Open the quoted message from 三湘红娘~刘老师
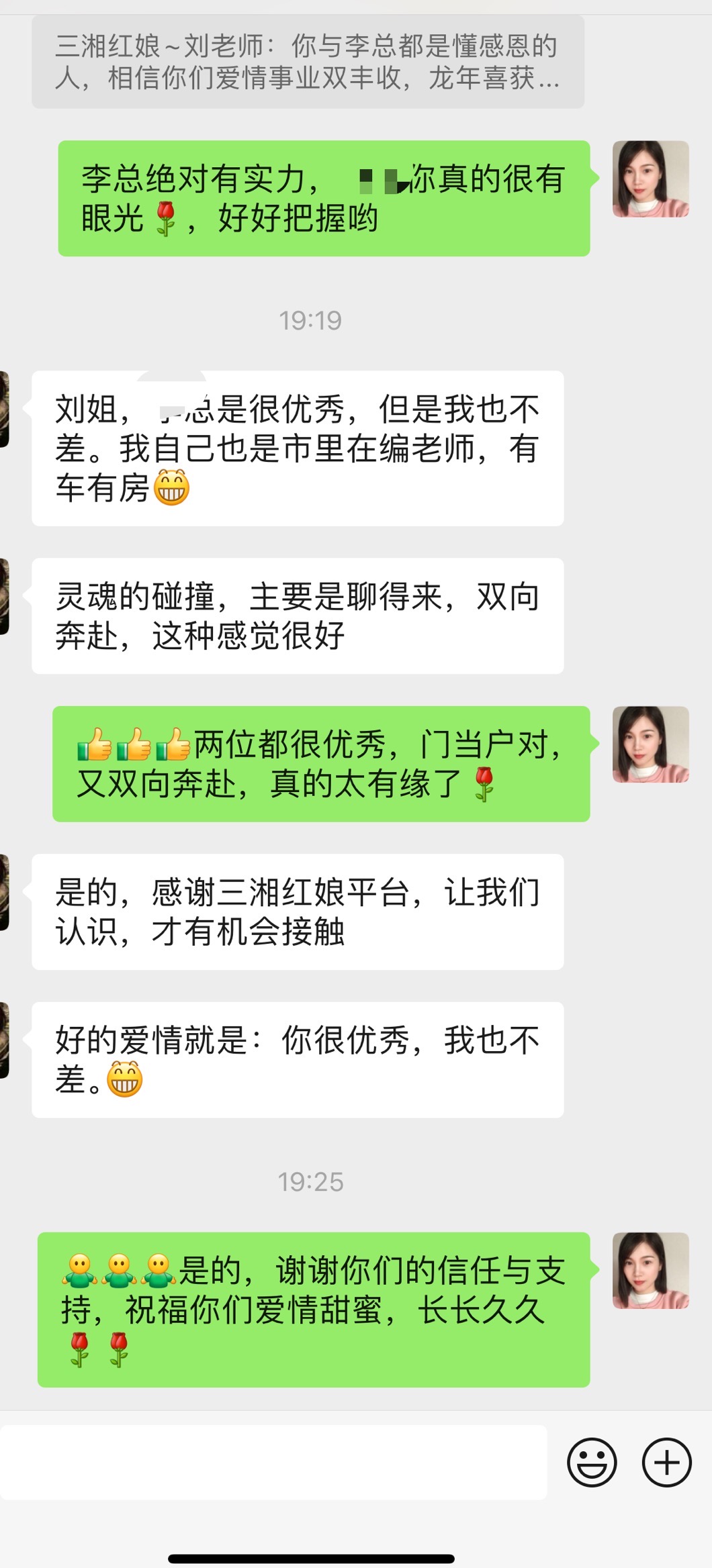The width and height of the screenshot is (712, 1568). (x=308, y=62)
